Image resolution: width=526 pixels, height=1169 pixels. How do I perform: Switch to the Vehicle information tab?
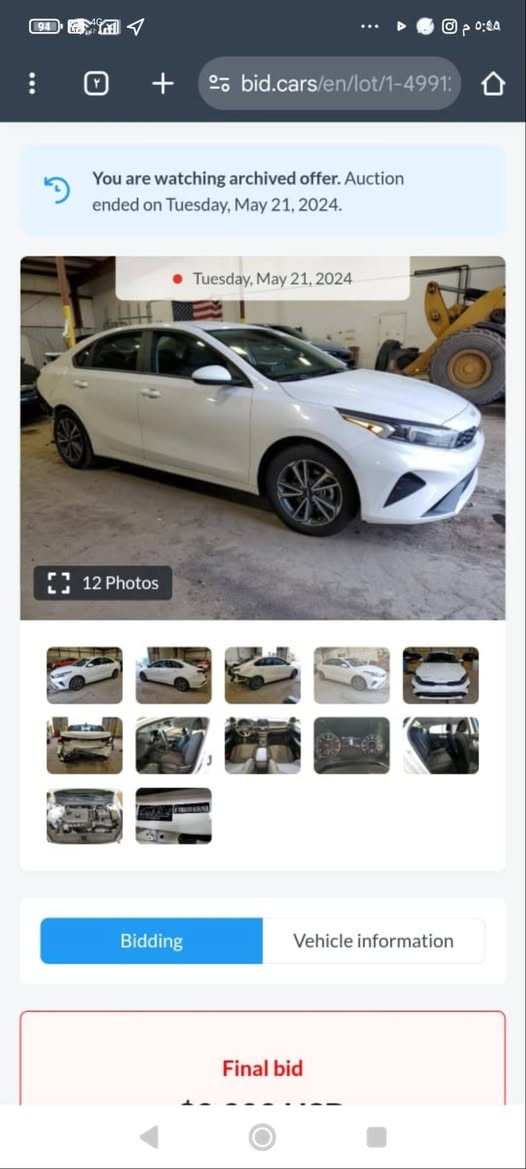373,941
